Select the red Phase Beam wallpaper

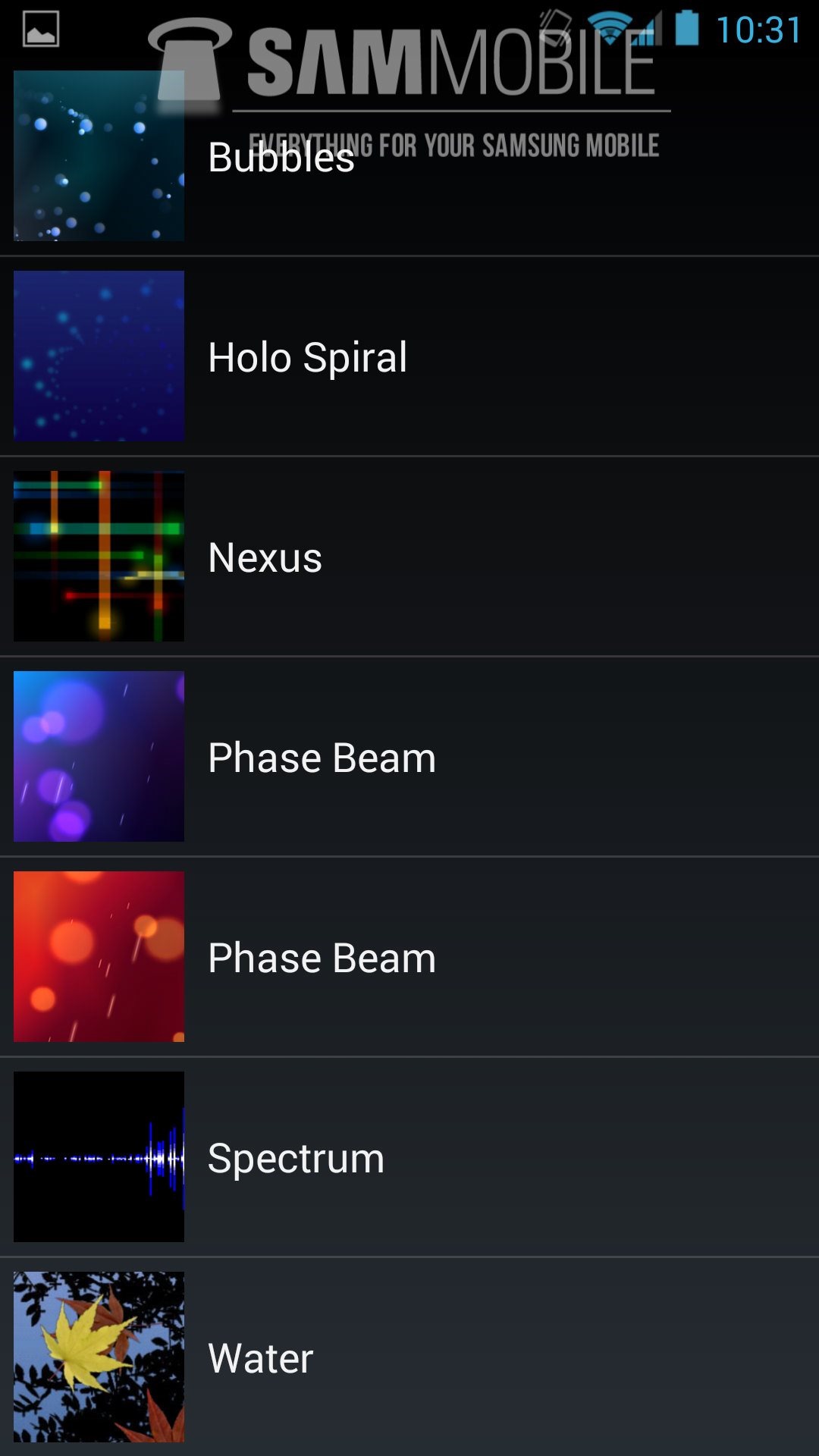point(322,957)
